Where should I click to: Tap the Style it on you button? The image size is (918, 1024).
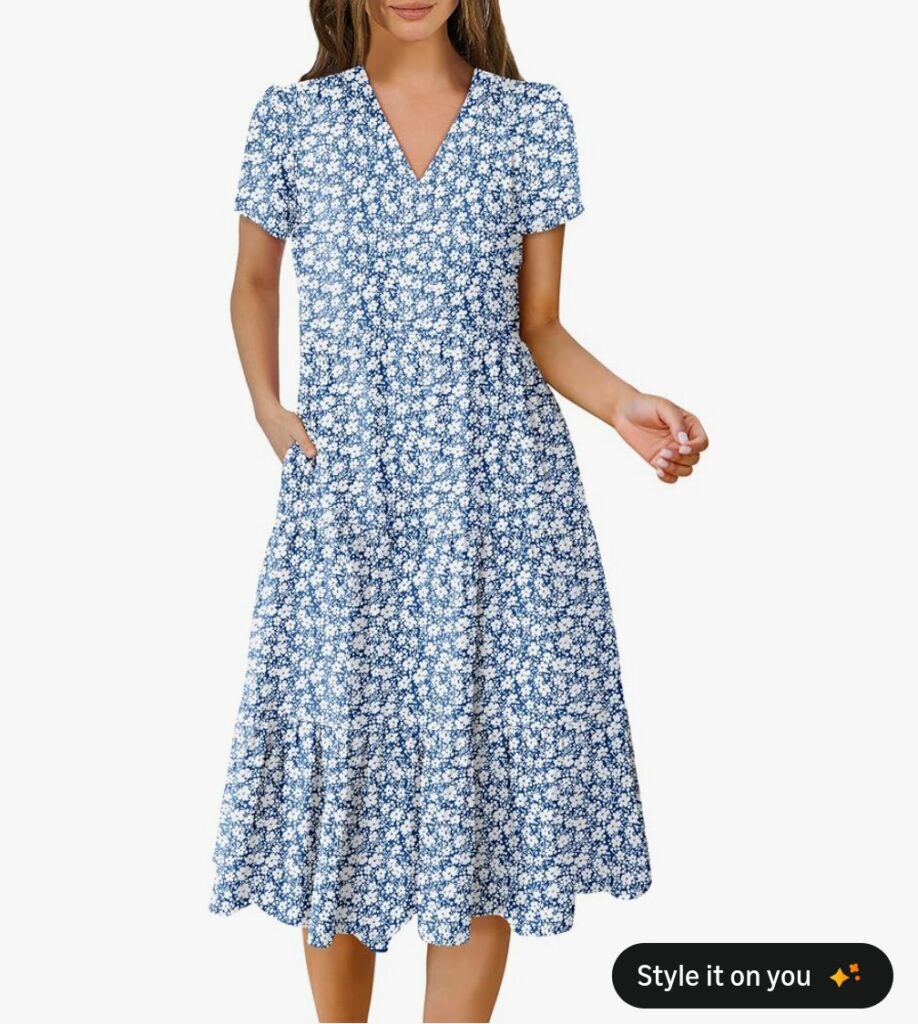752,975
